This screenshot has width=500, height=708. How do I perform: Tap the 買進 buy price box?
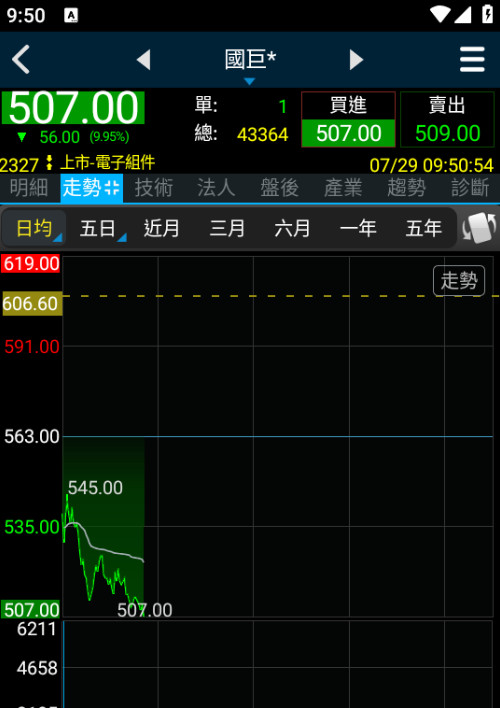tap(348, 119)
